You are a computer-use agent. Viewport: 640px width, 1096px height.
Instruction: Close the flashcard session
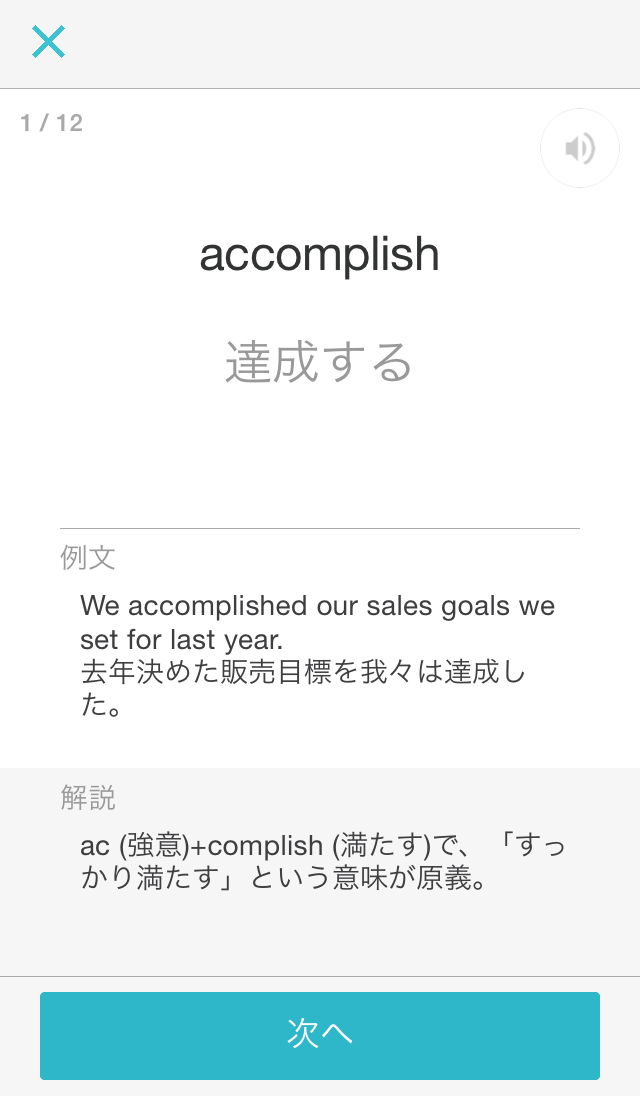coord(48,42)
